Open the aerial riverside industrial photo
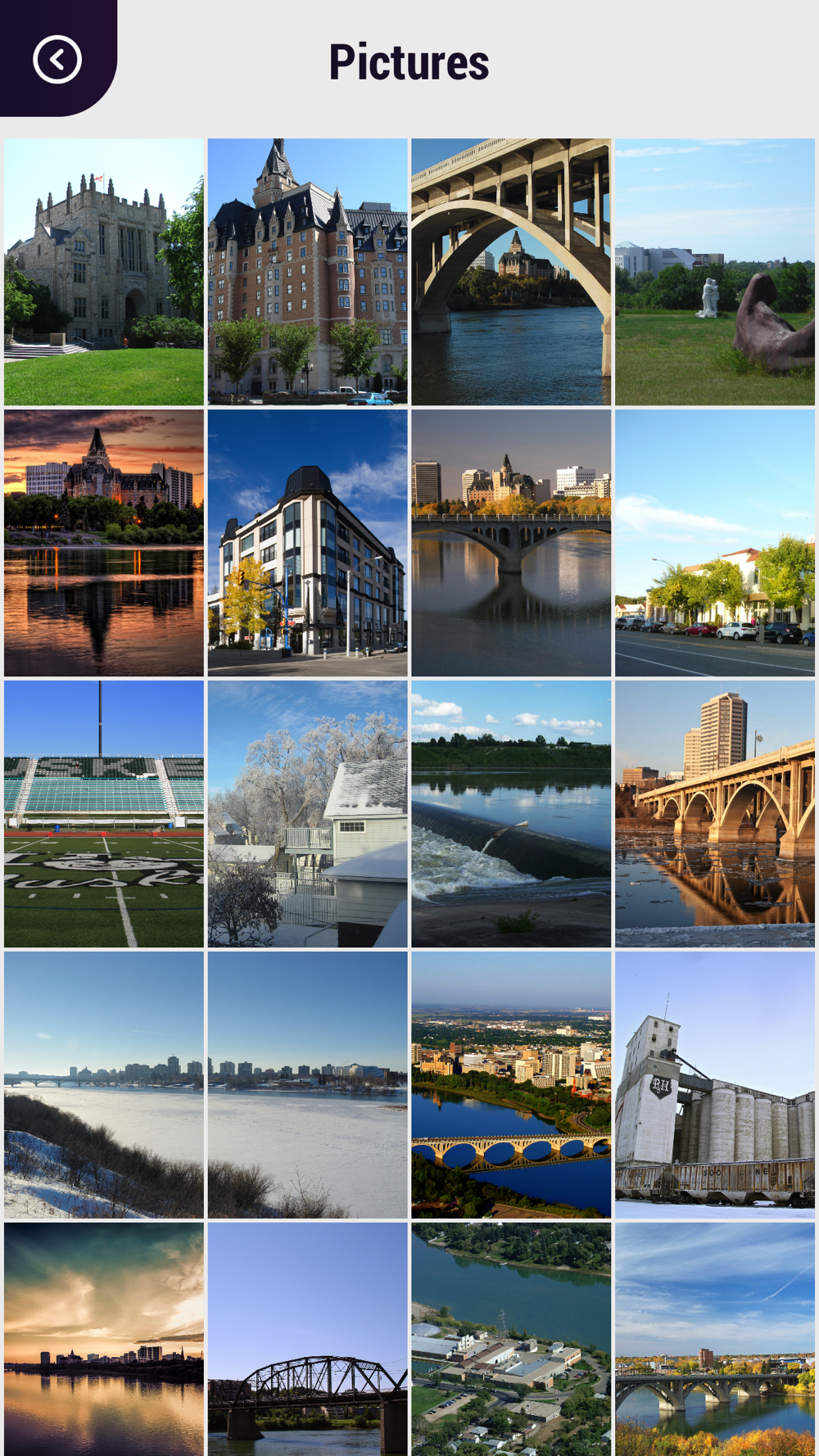The height and width of the screenshot is (1456, 819). click(511, 1339)
